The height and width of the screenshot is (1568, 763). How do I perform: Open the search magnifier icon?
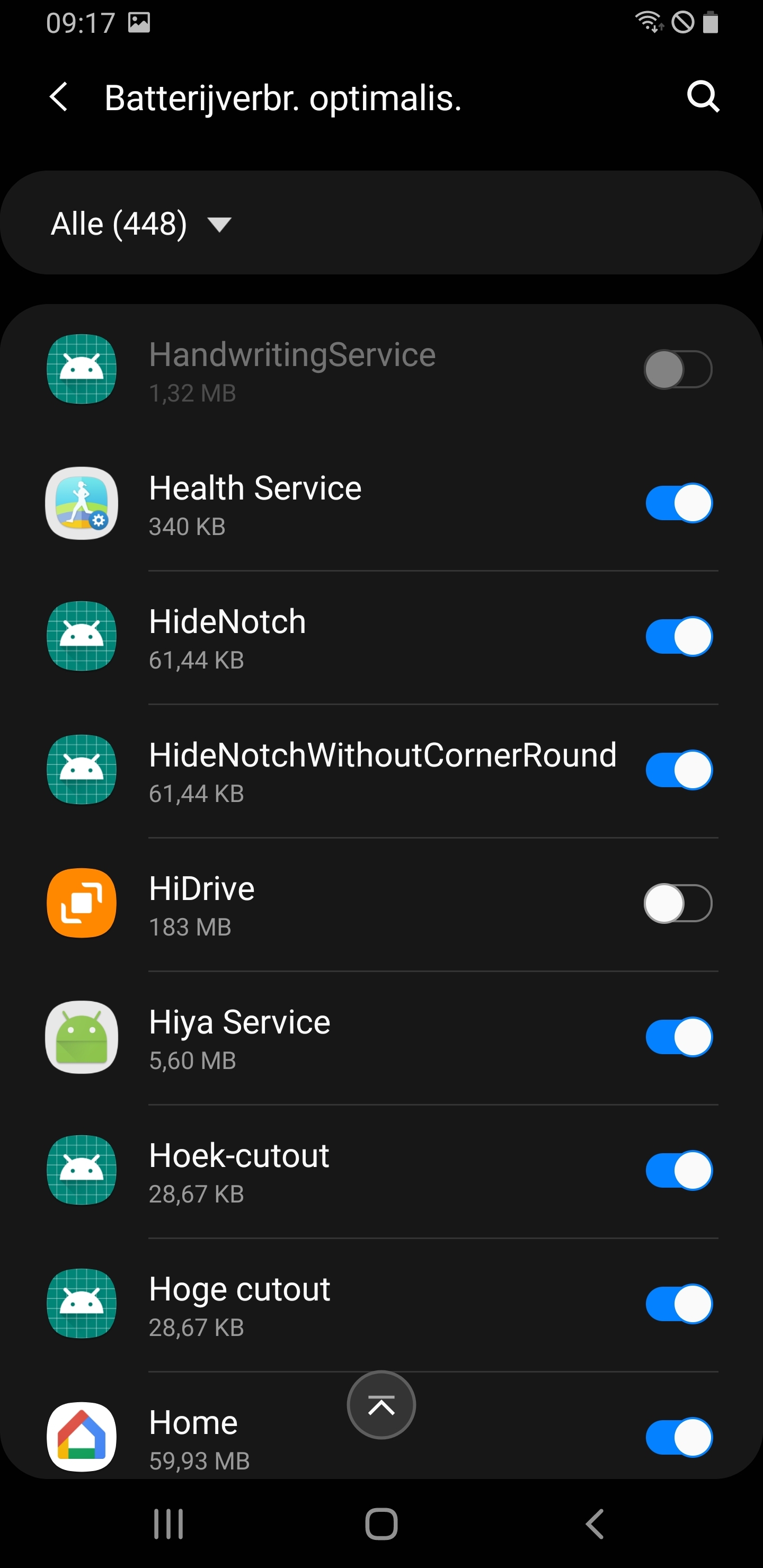pos(703,97)
